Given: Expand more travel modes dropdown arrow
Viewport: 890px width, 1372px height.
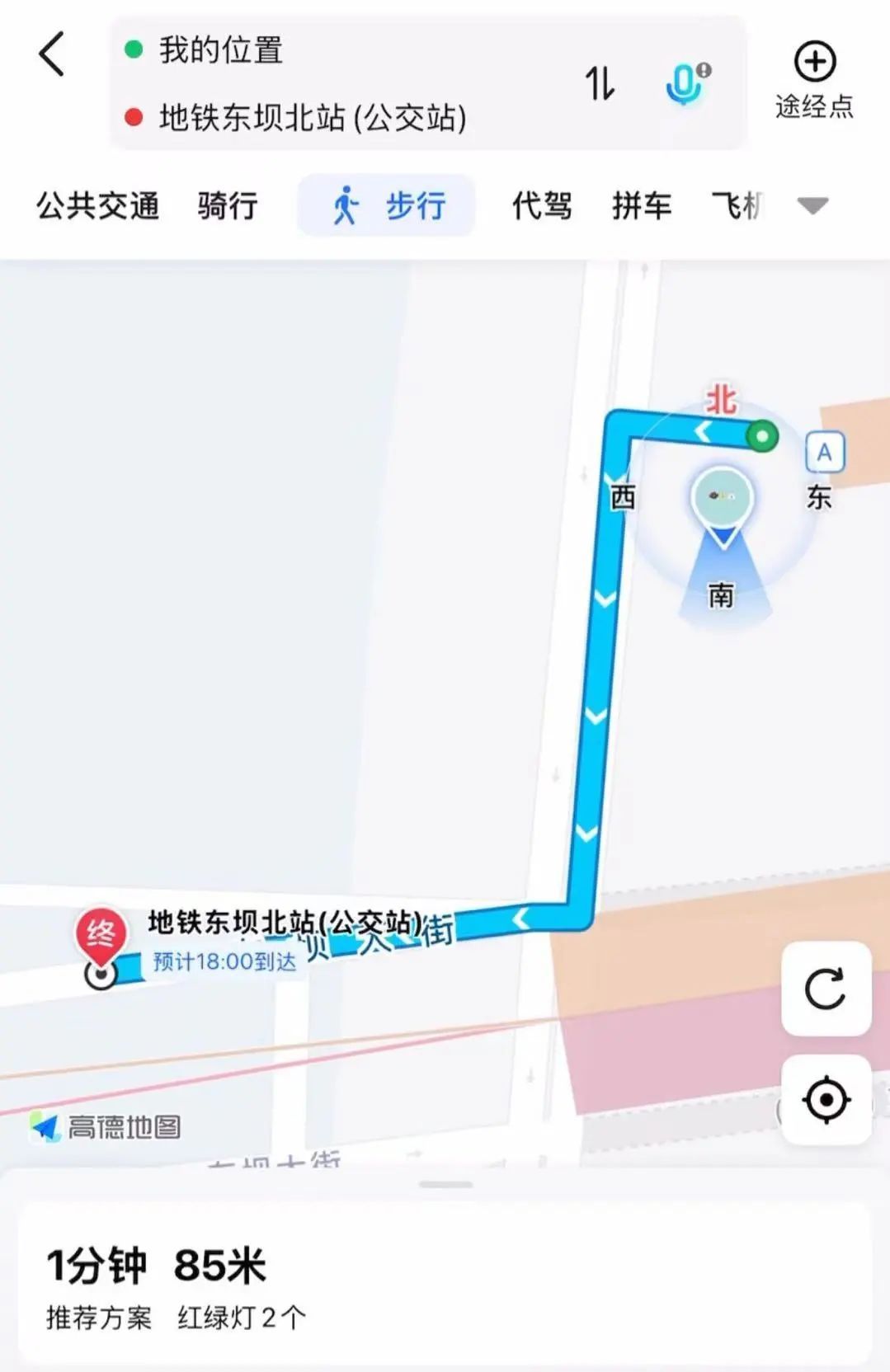Looking at the screenshot, I should (812, 205).
